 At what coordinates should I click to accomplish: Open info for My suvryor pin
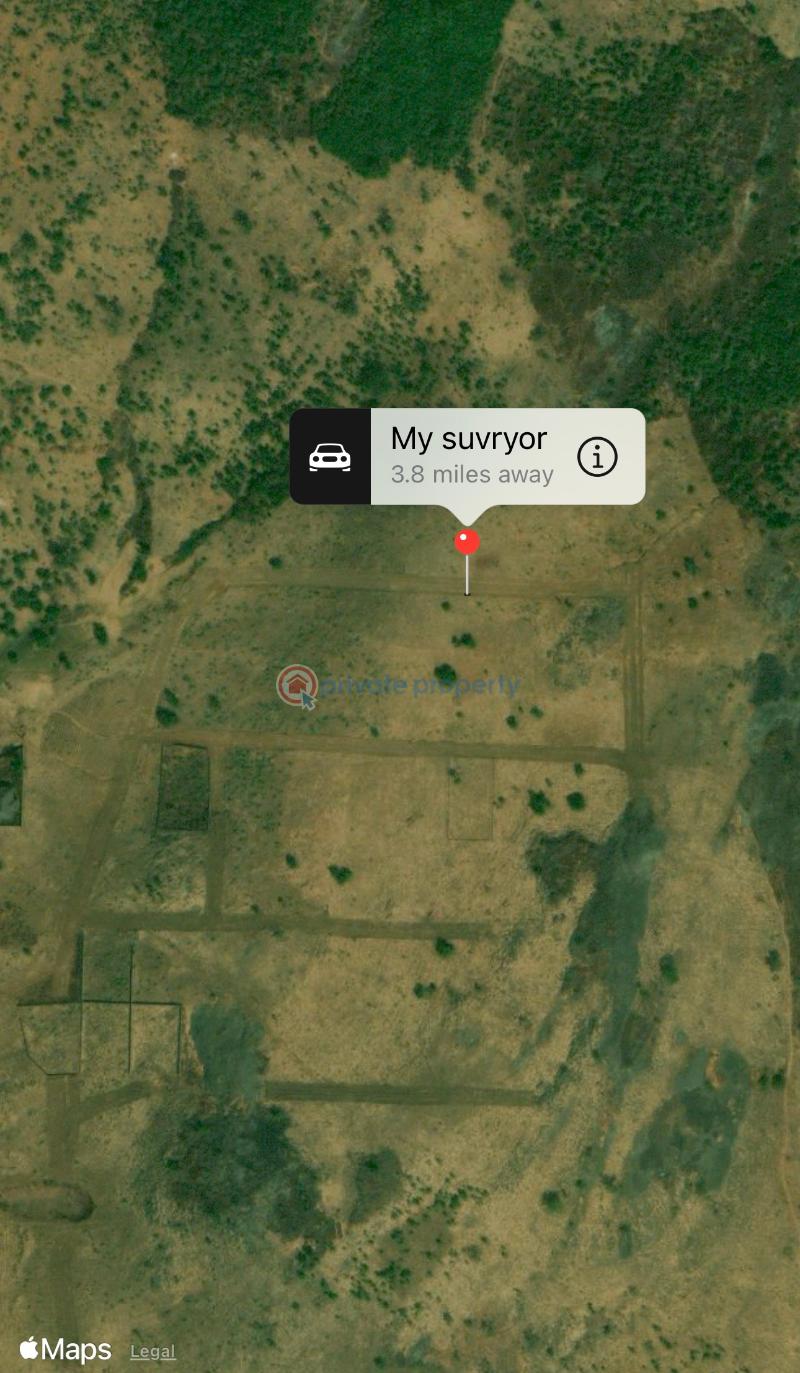tap(598, 457)
